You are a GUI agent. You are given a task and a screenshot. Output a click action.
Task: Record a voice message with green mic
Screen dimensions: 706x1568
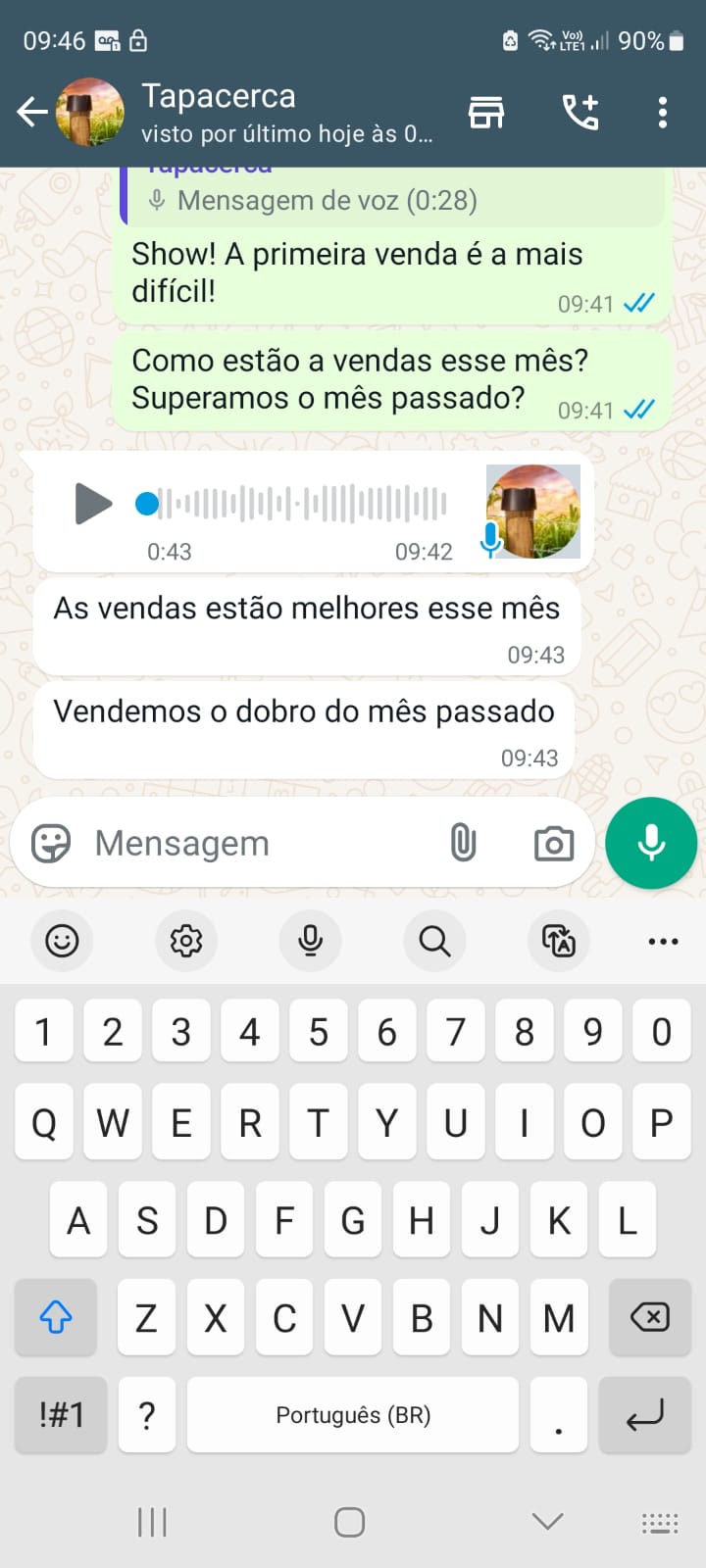pos(651,843)
